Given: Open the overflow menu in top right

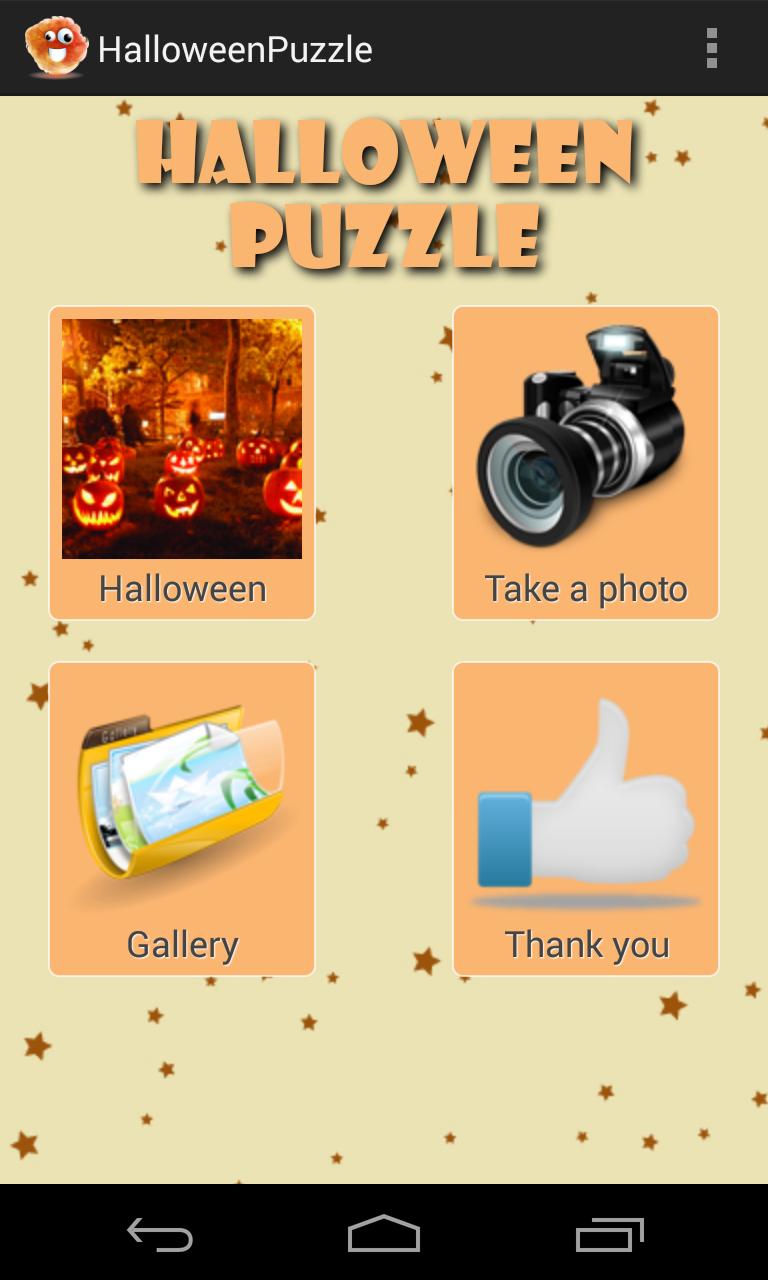Looking at the screenshot, I should (x=712, y=48).
